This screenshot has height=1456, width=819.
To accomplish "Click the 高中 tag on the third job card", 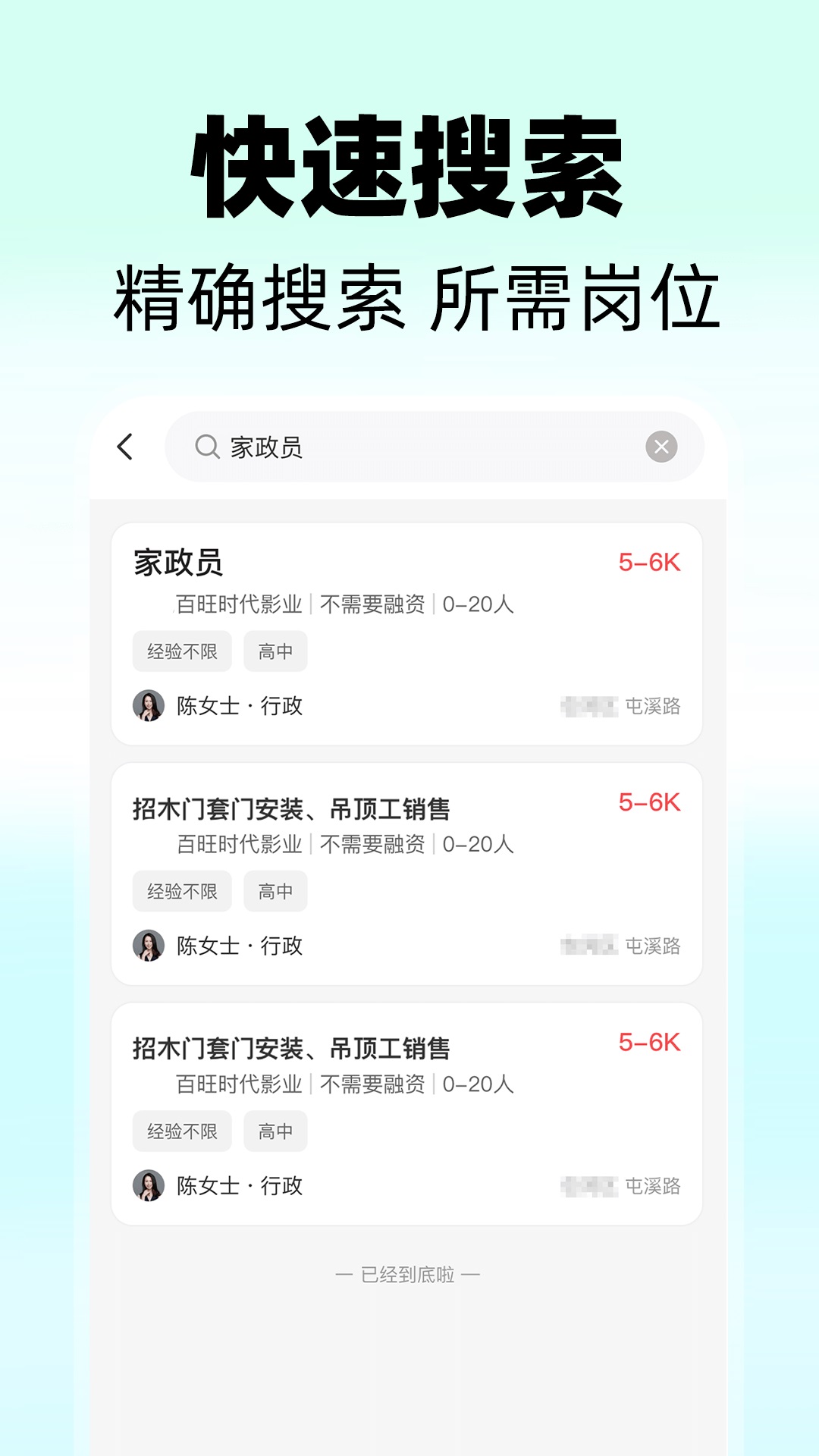I will click(x=275, y=1130).
